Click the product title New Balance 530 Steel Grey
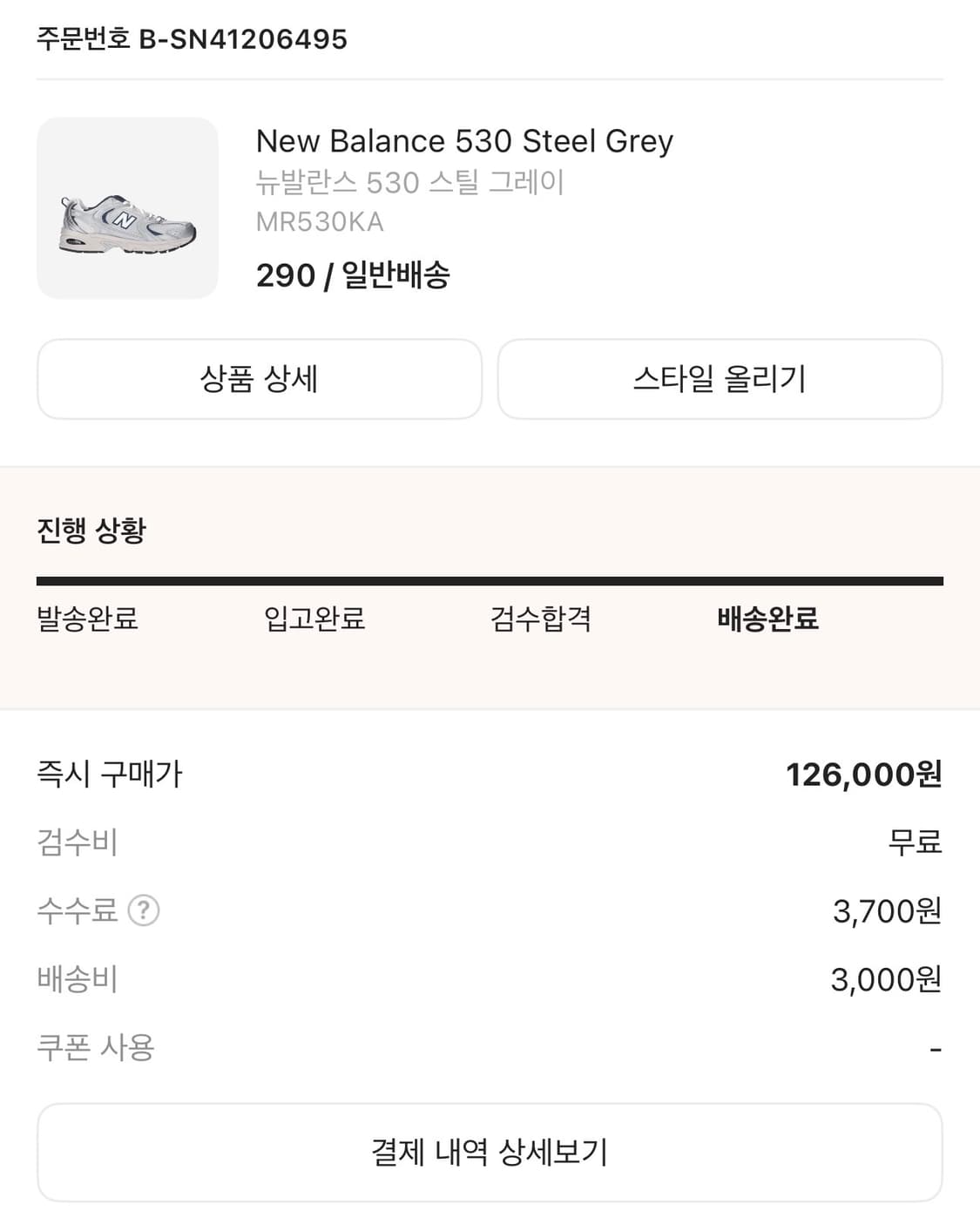Image resolution: width=980 pixels, height=1211 pixels. pyautogui.click(x=464, y=141)
